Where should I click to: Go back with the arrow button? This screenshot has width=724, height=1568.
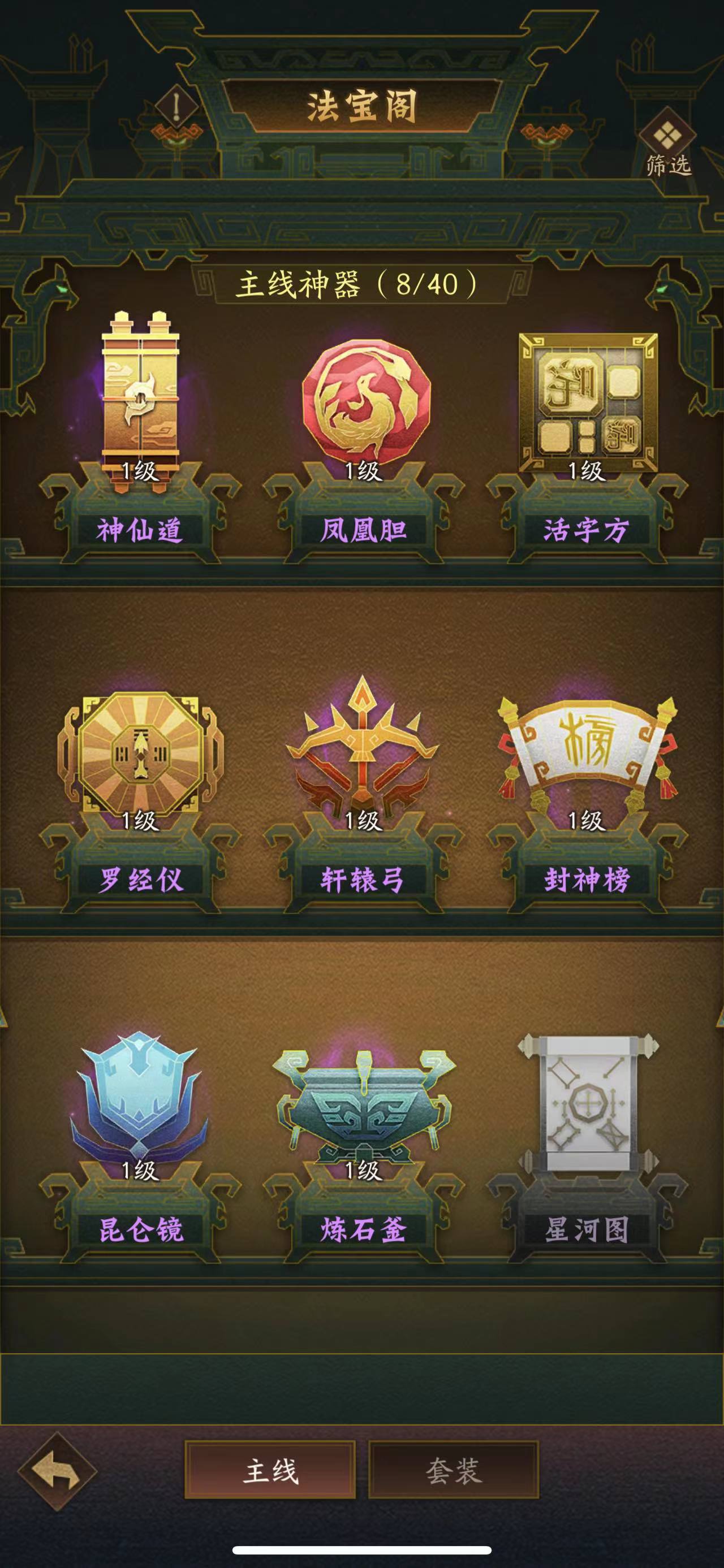coord(57,1472)
